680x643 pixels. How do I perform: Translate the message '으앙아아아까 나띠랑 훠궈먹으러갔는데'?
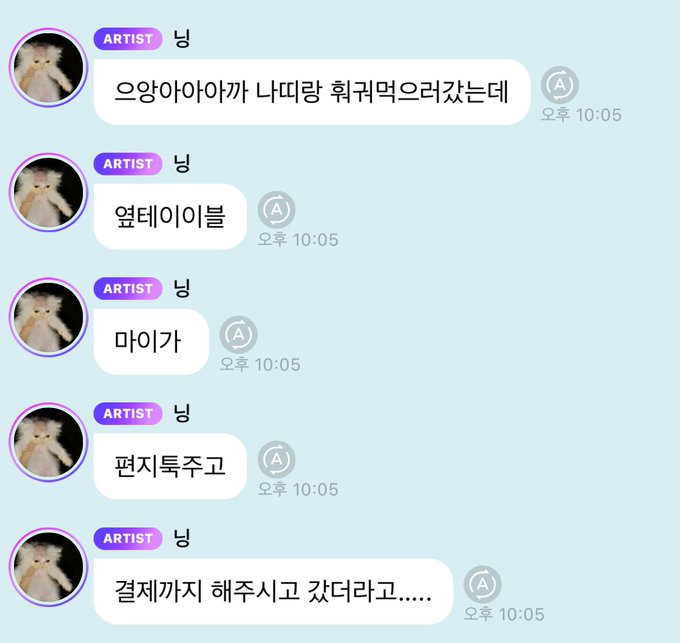pos(560,86)
